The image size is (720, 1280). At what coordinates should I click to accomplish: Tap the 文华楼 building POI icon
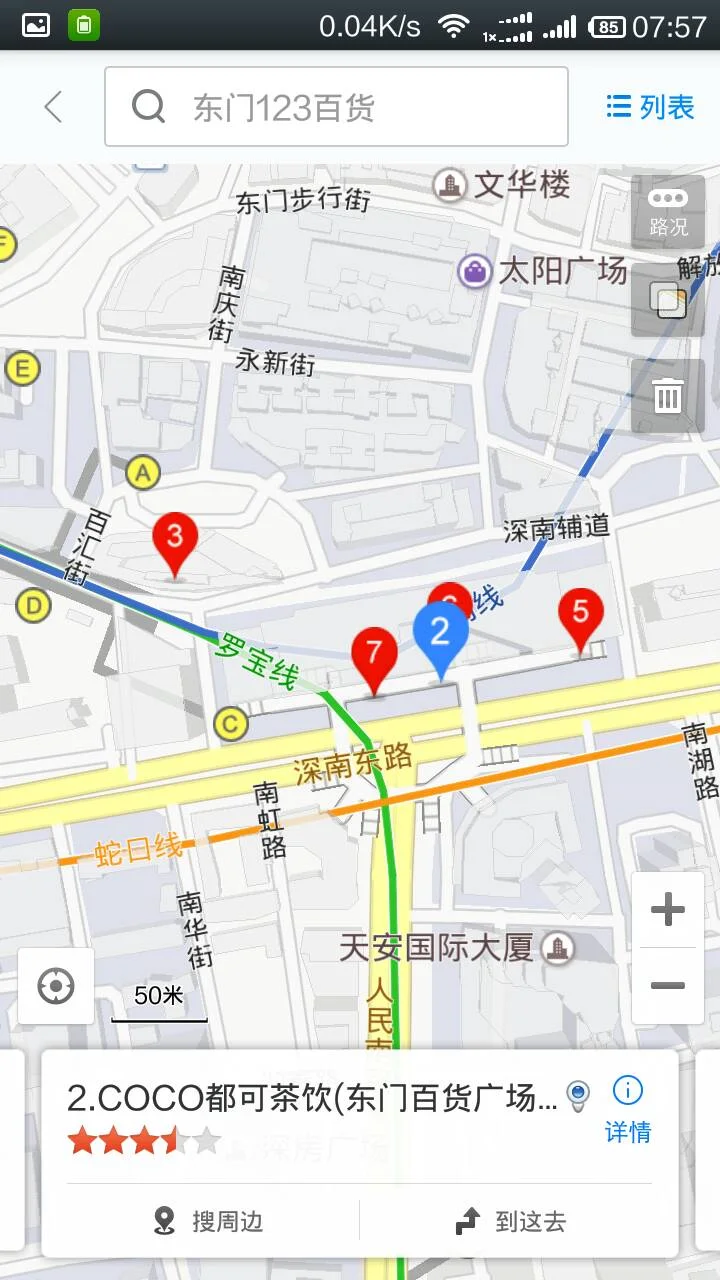click(452, 185)
